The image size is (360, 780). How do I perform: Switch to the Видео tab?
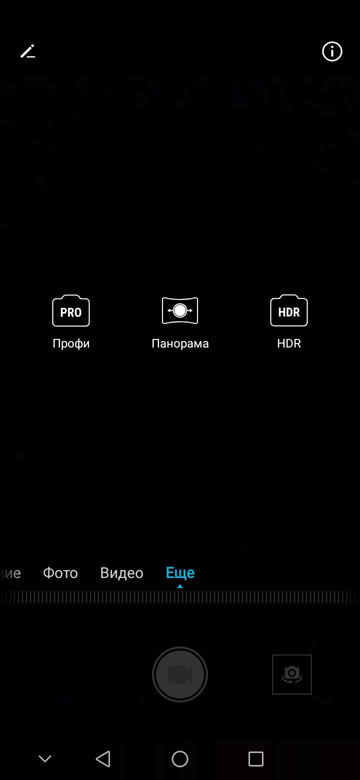tap(122, 573)
